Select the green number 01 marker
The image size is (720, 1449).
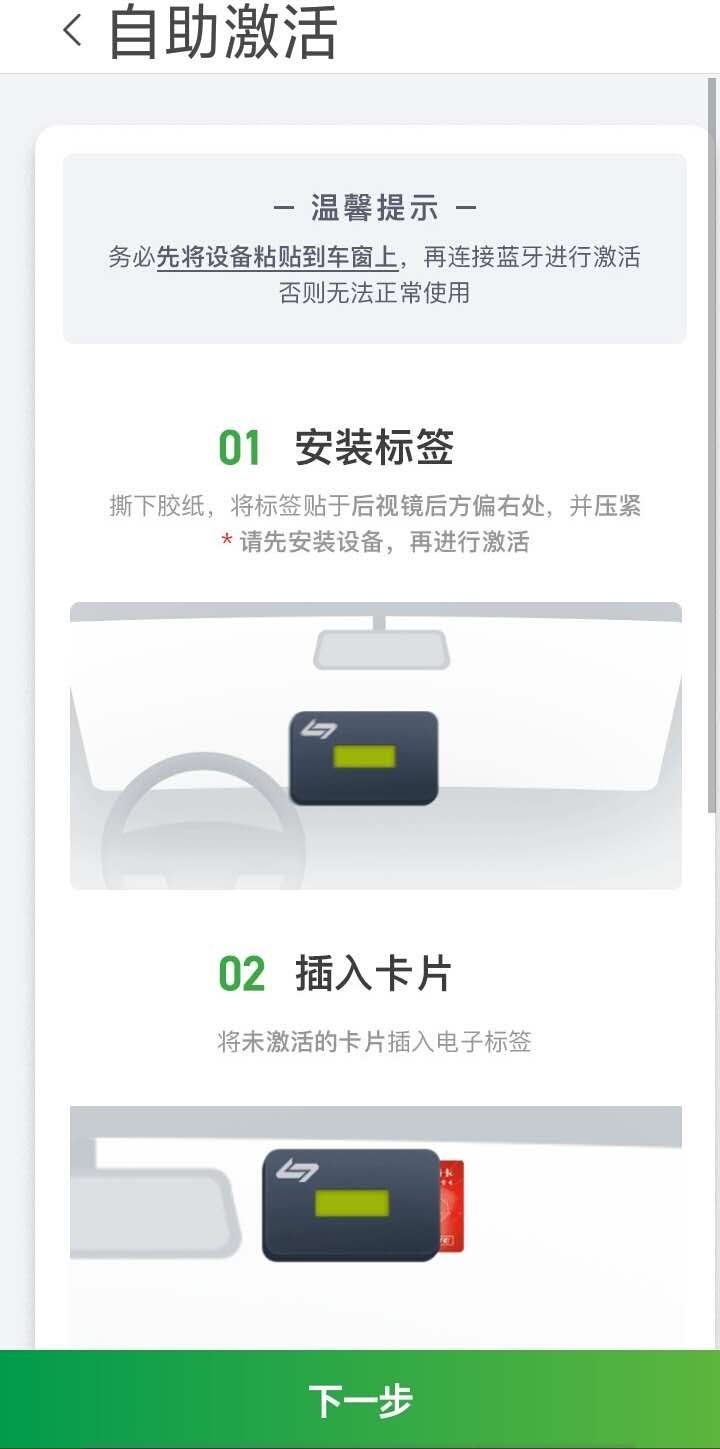click(239, 449)
